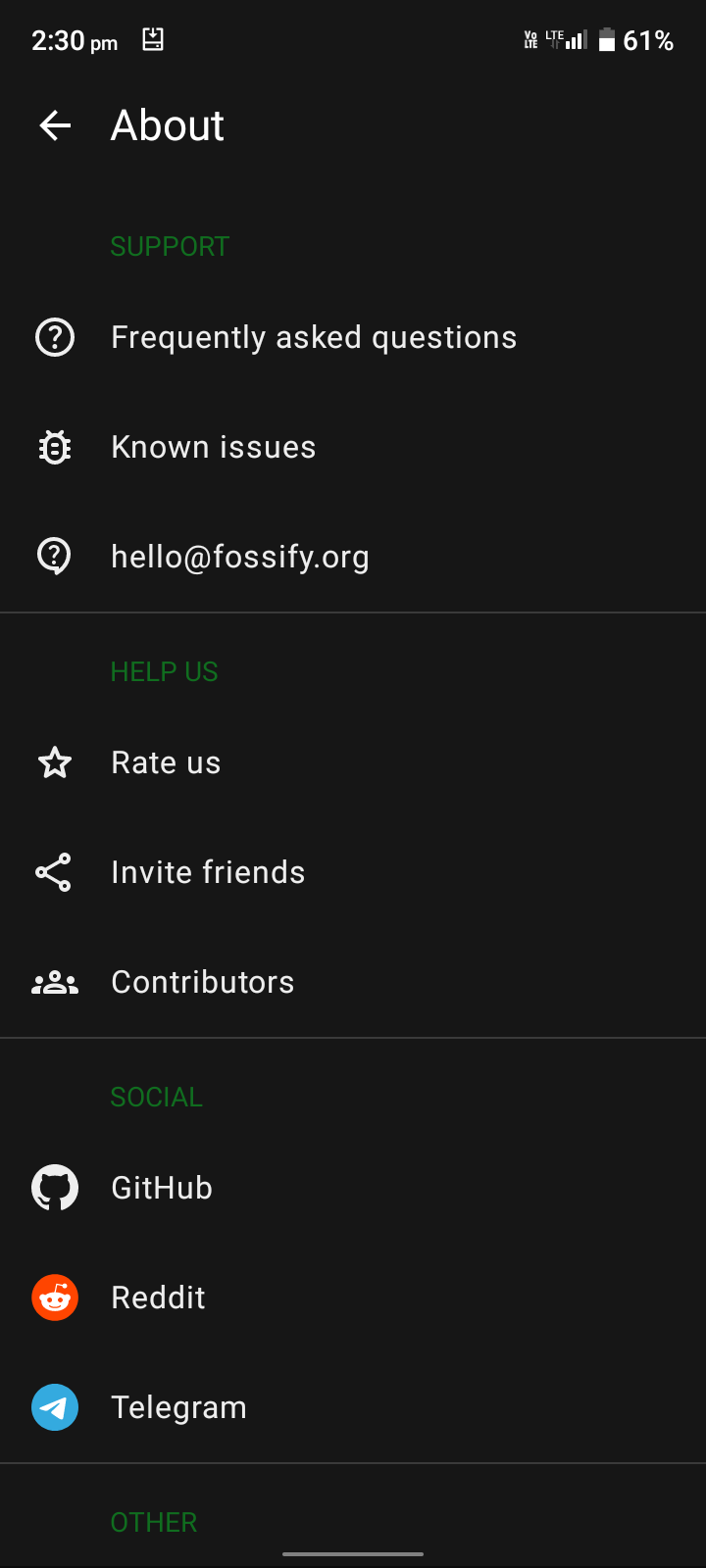The width and height of the screenshot is (706, 1568).
Task: Email hello@fossify.org for support
Action: click(353, 557)
